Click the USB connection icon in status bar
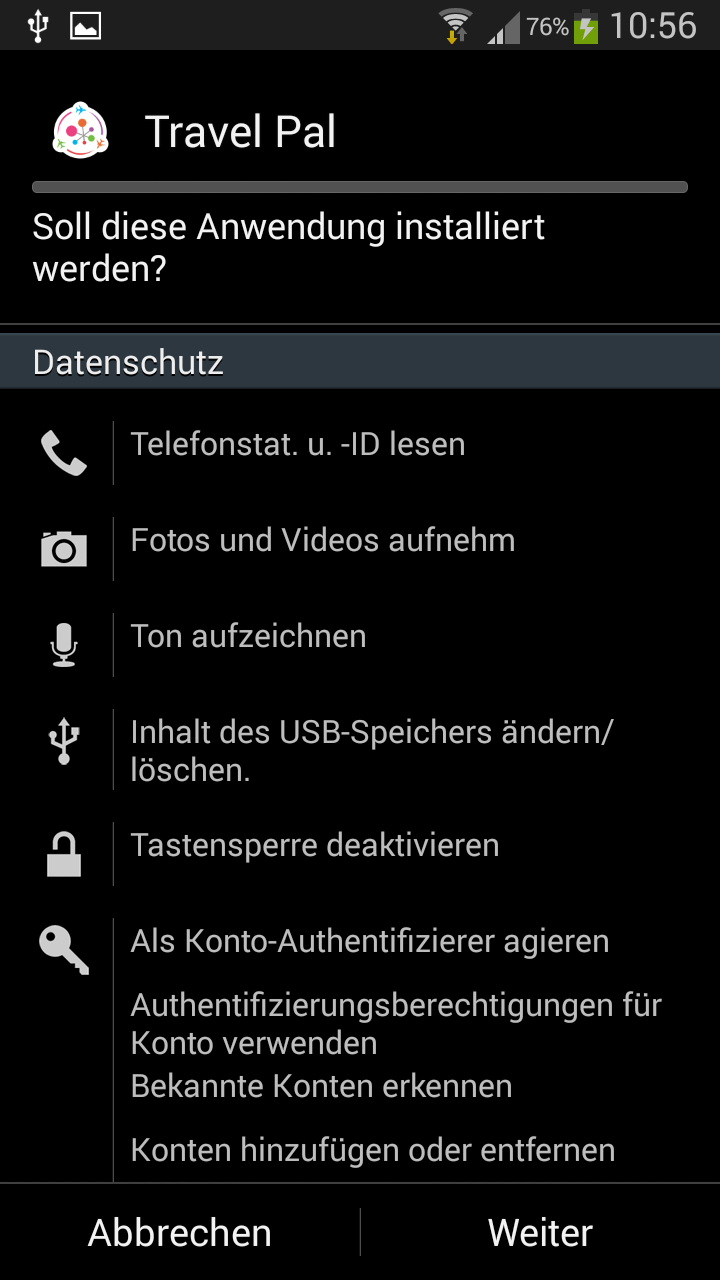The image size is (720, 1280). click(36, 25)
